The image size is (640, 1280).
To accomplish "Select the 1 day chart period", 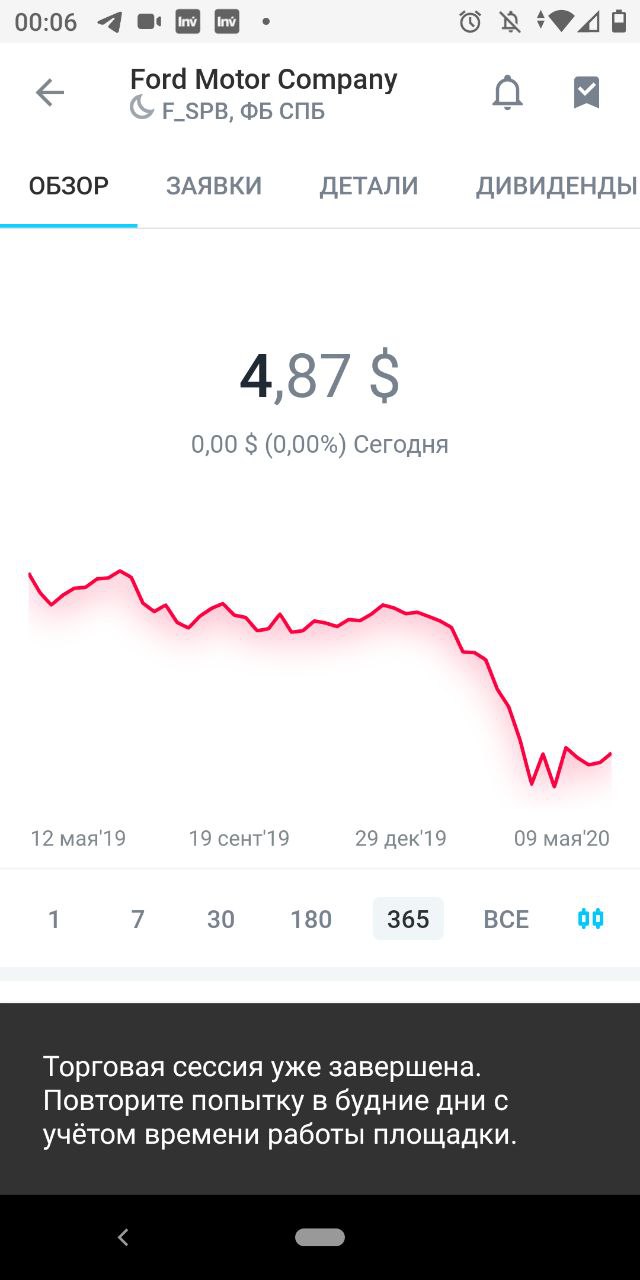I will [x=54, y=919].
